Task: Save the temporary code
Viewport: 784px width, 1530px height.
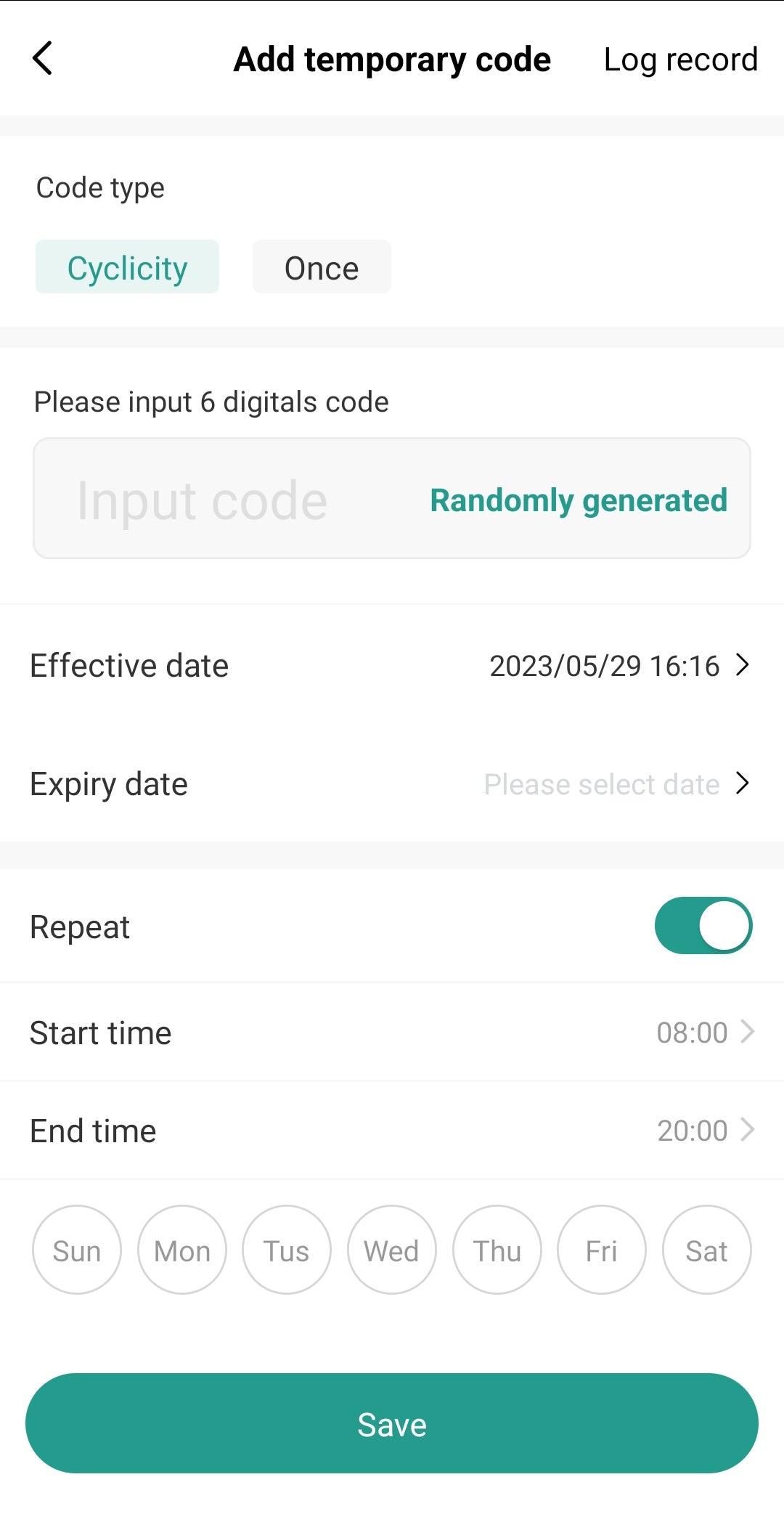Action: [x=392, y=1423]
